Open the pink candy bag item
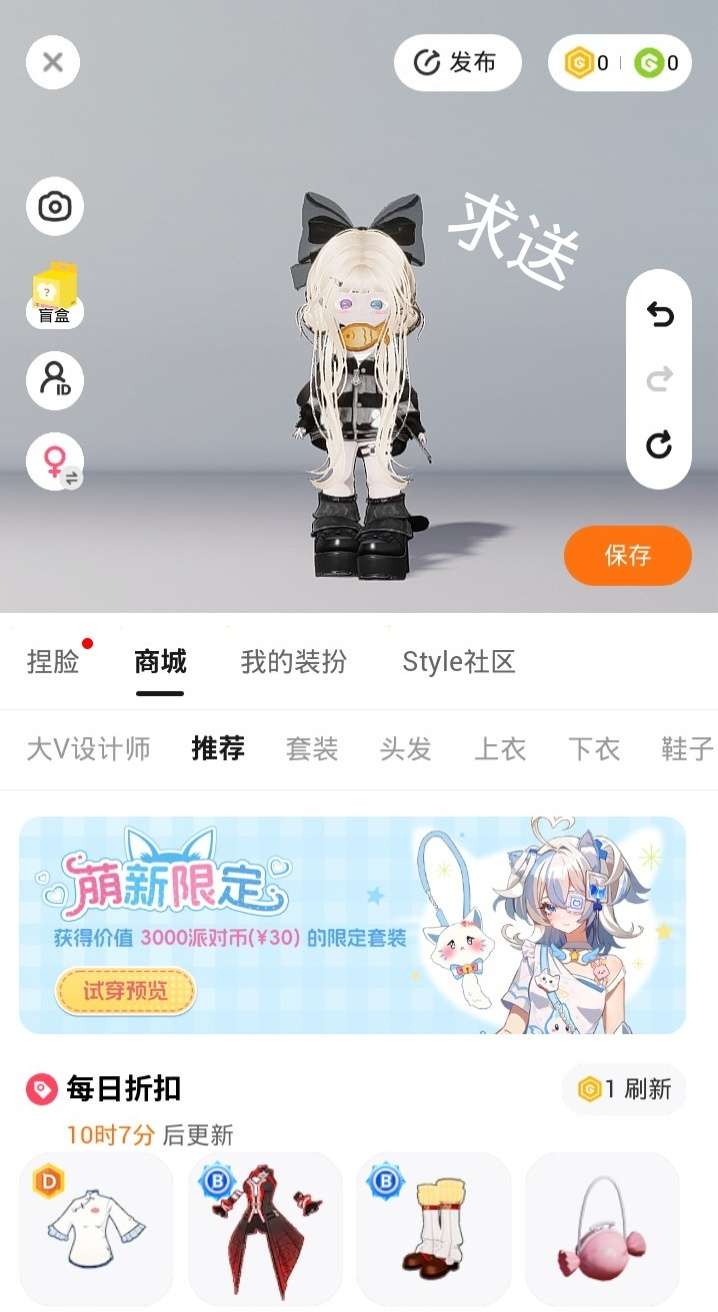This screenshot has height=1312, width=718. click(603, 1228)
